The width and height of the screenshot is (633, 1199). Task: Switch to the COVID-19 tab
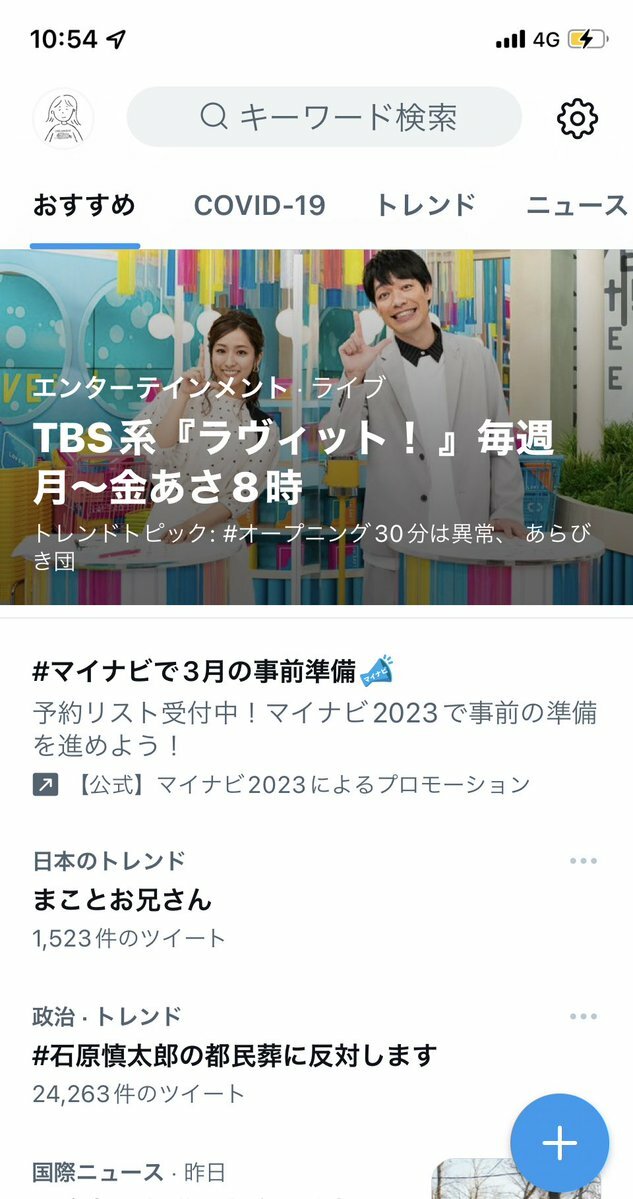click(x=259, y=206)
